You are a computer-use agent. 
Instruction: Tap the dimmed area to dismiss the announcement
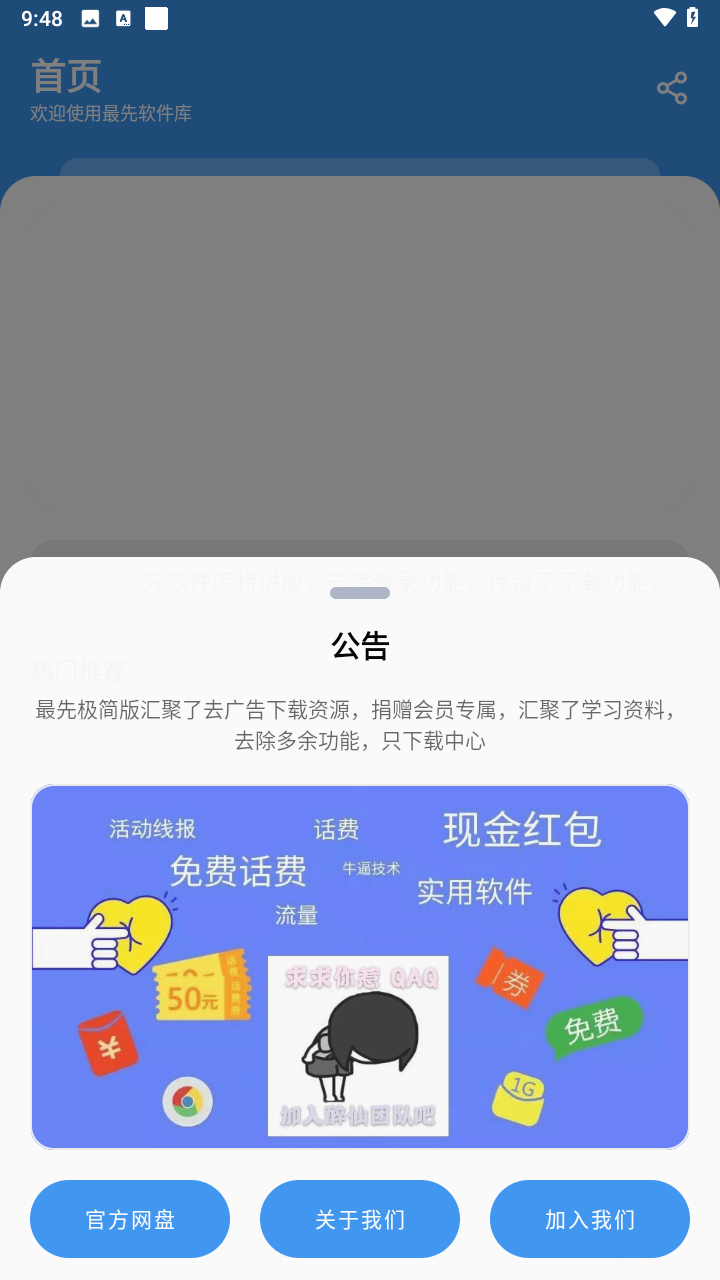coord(360,350)
